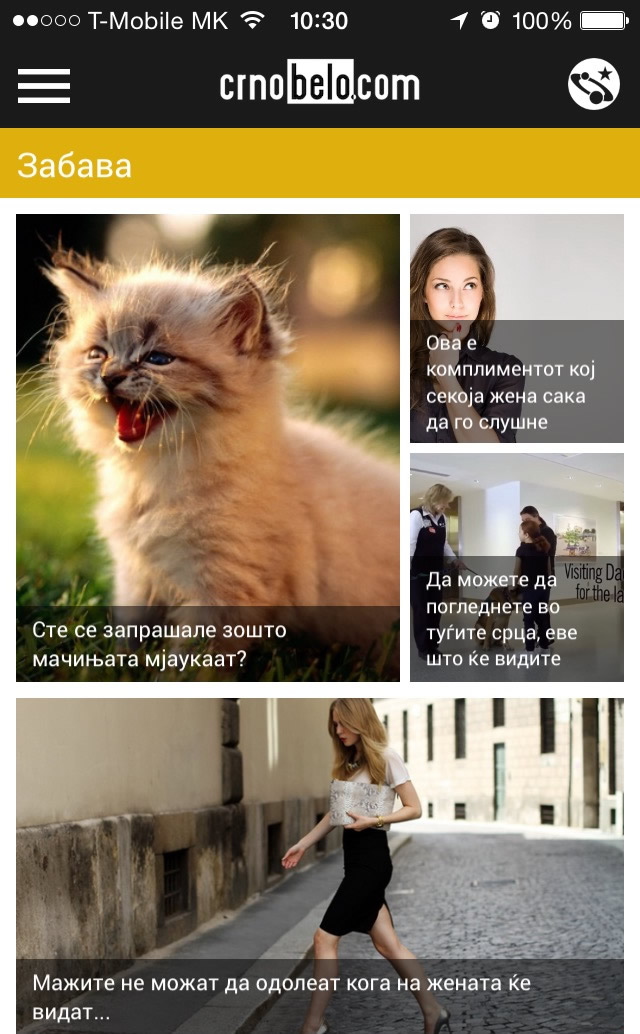Open article about compliment every woman wants
The width and height of the screenshot is (640, 1034).
point(517,328)
